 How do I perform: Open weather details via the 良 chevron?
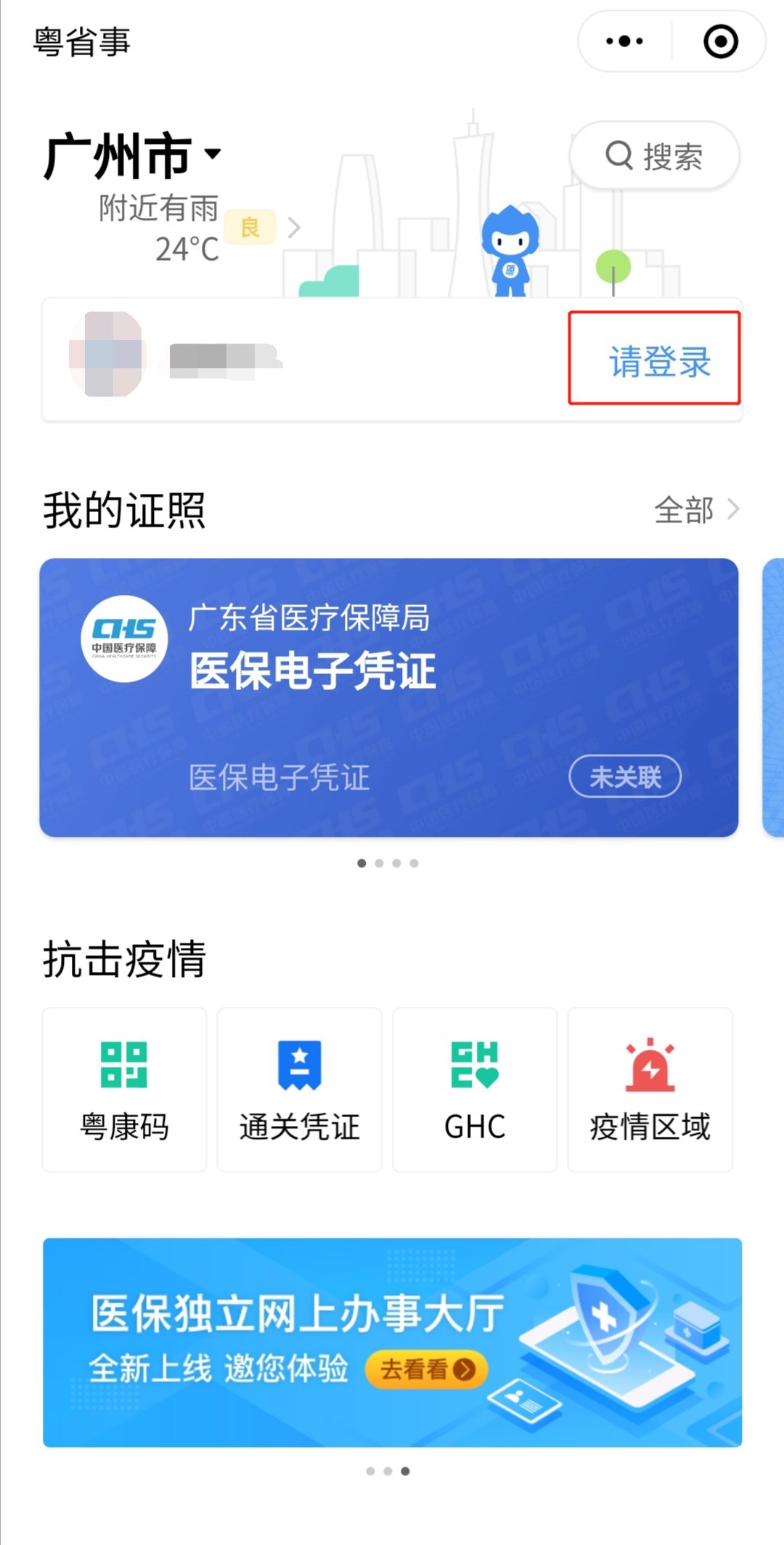pos(293,227)
